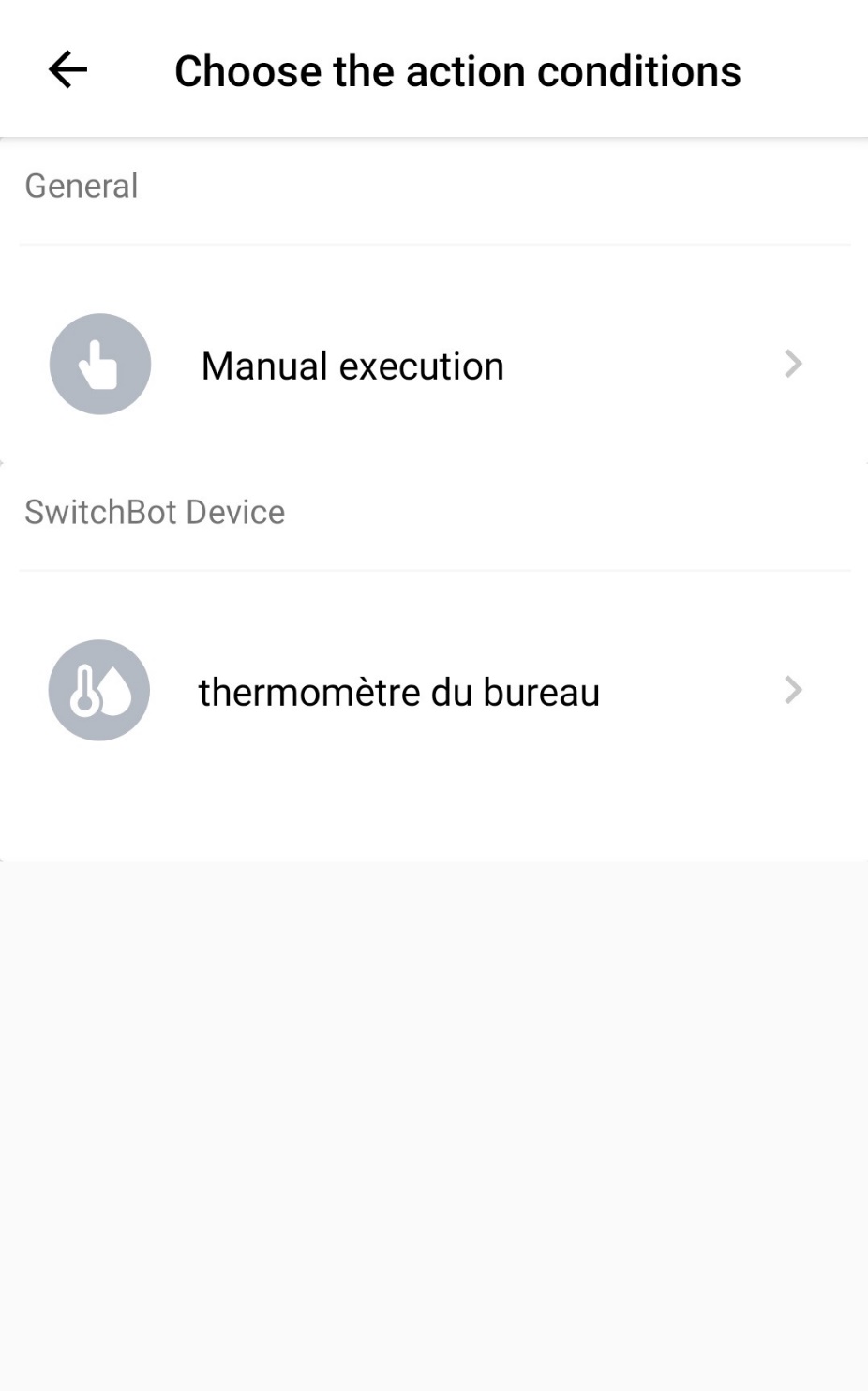Select Manual execution condition
This screenshot has width=868, height=1391.
tap(352, 366)
